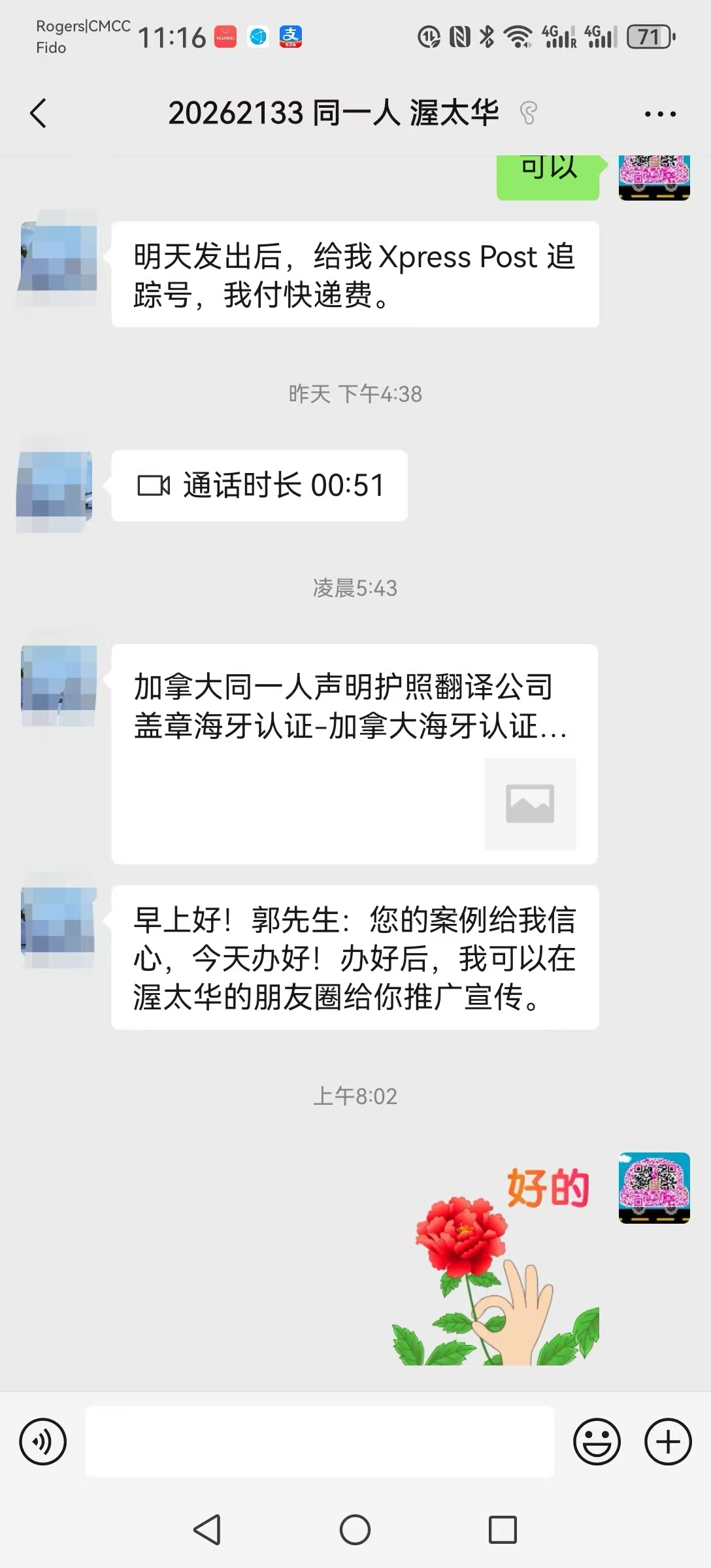Open the chat info overflow menu
Image resolution: width=711 pixels, height=1568 pixels.
[659, 114]
